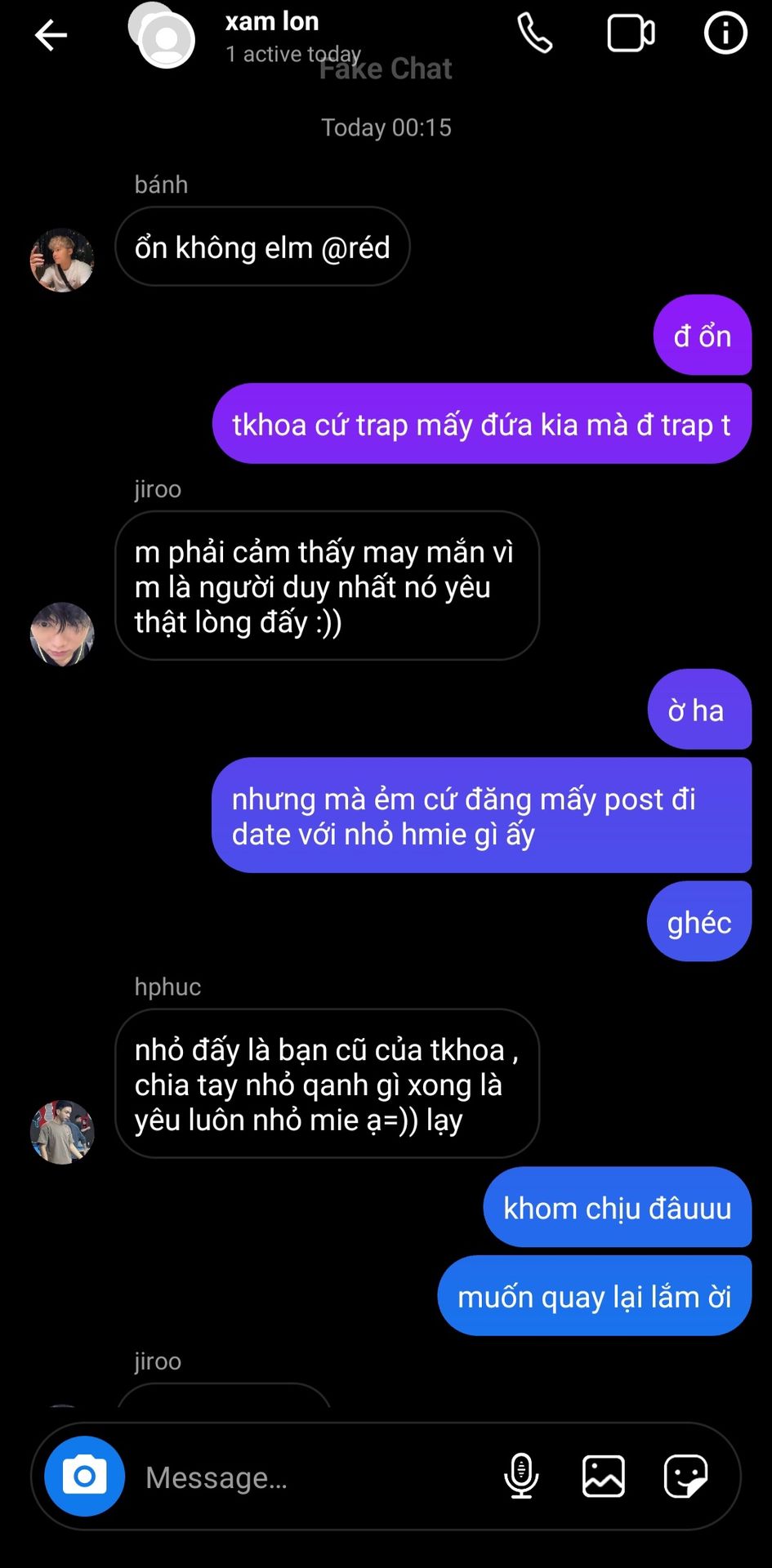
Task: Go back with the arrow icon
Action: click(x=51, y=35)
